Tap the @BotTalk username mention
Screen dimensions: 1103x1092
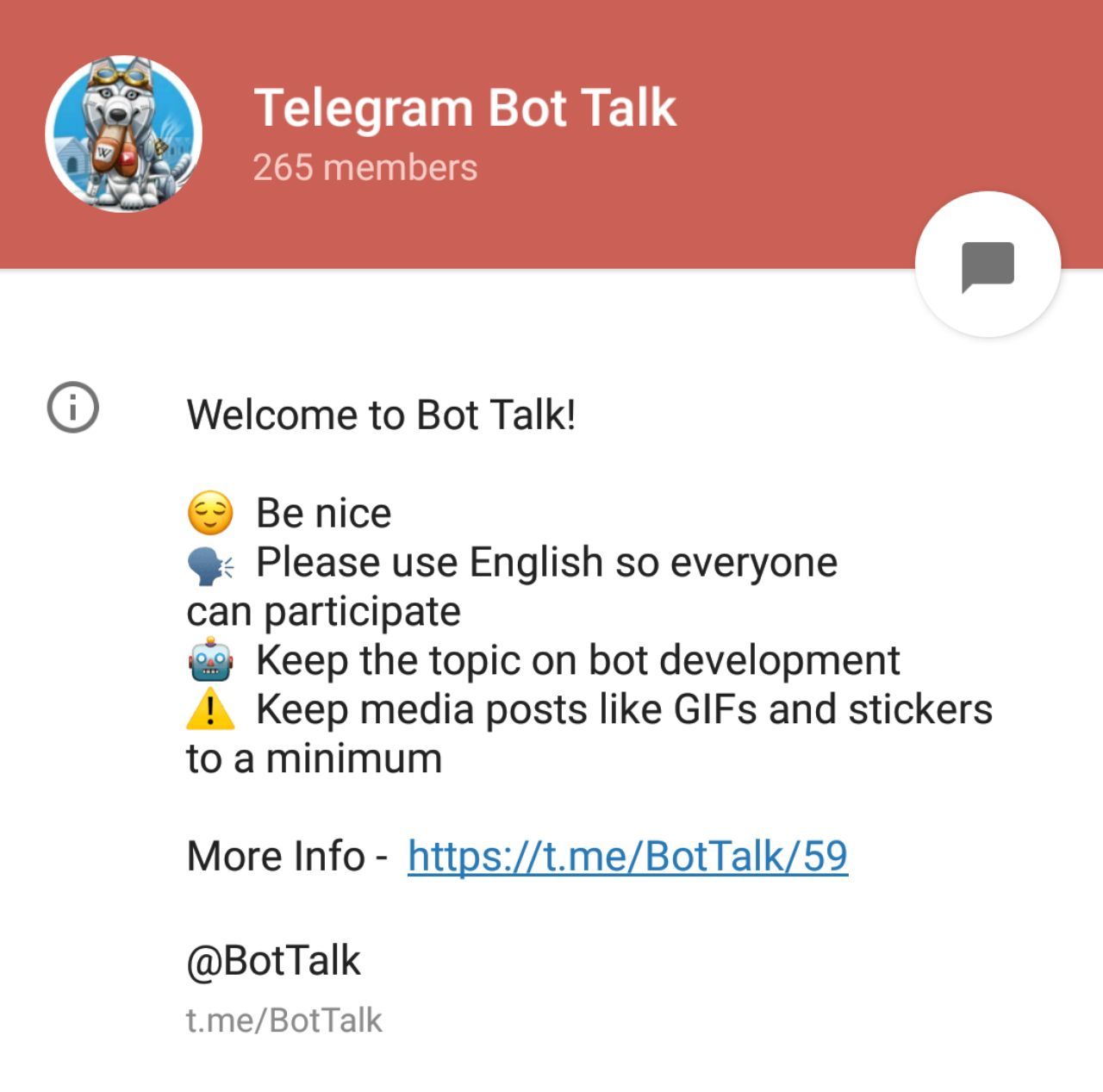274,960
